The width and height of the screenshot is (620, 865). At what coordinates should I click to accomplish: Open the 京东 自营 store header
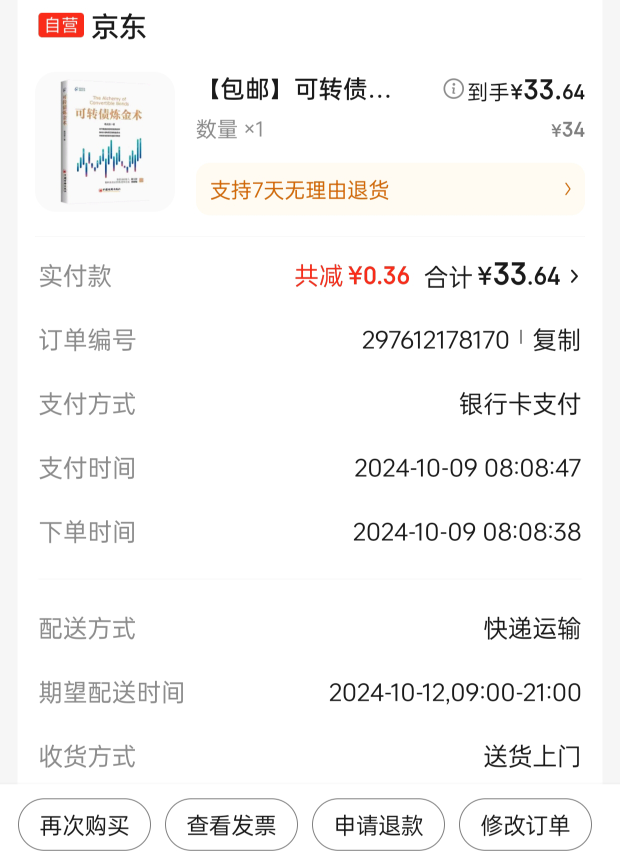click(x=92, y=27)
